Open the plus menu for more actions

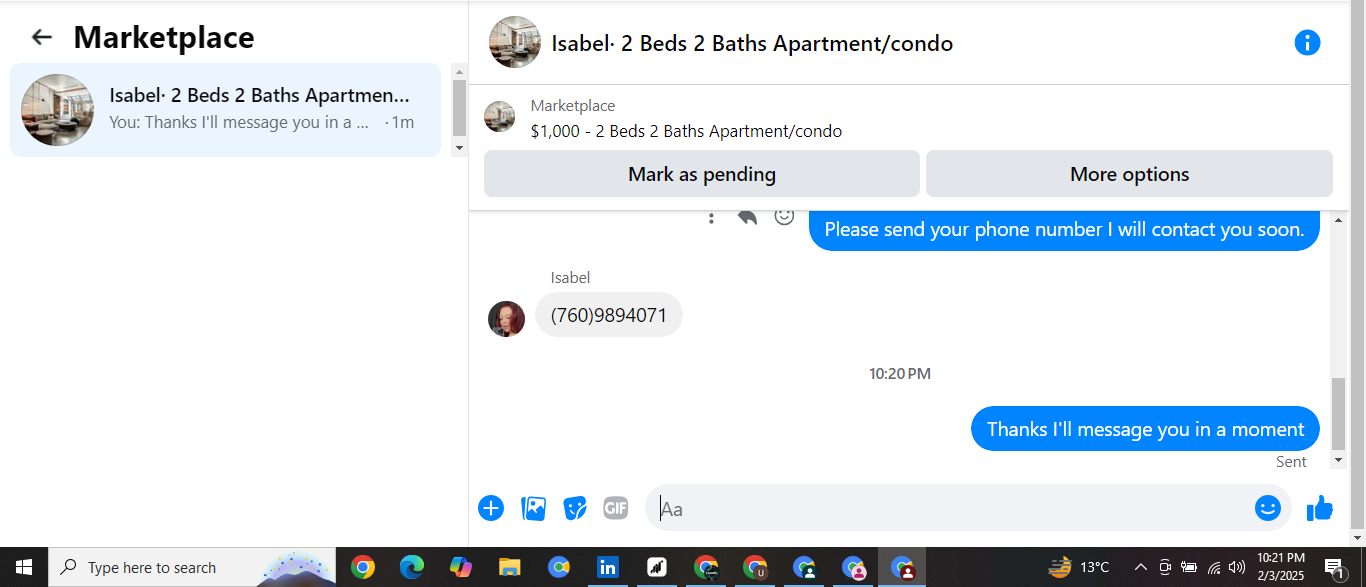(491, 509)
